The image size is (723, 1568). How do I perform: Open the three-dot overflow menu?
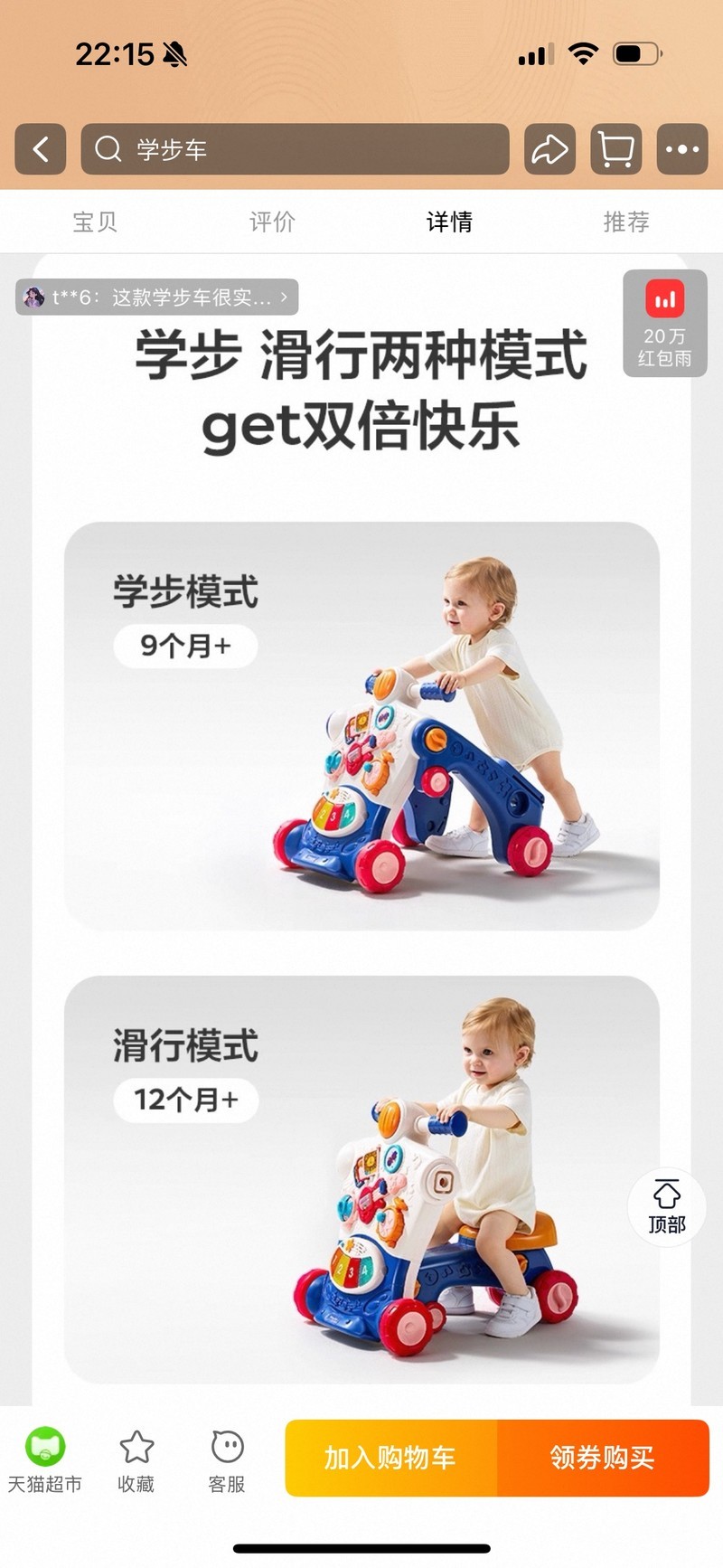[682, 149]
